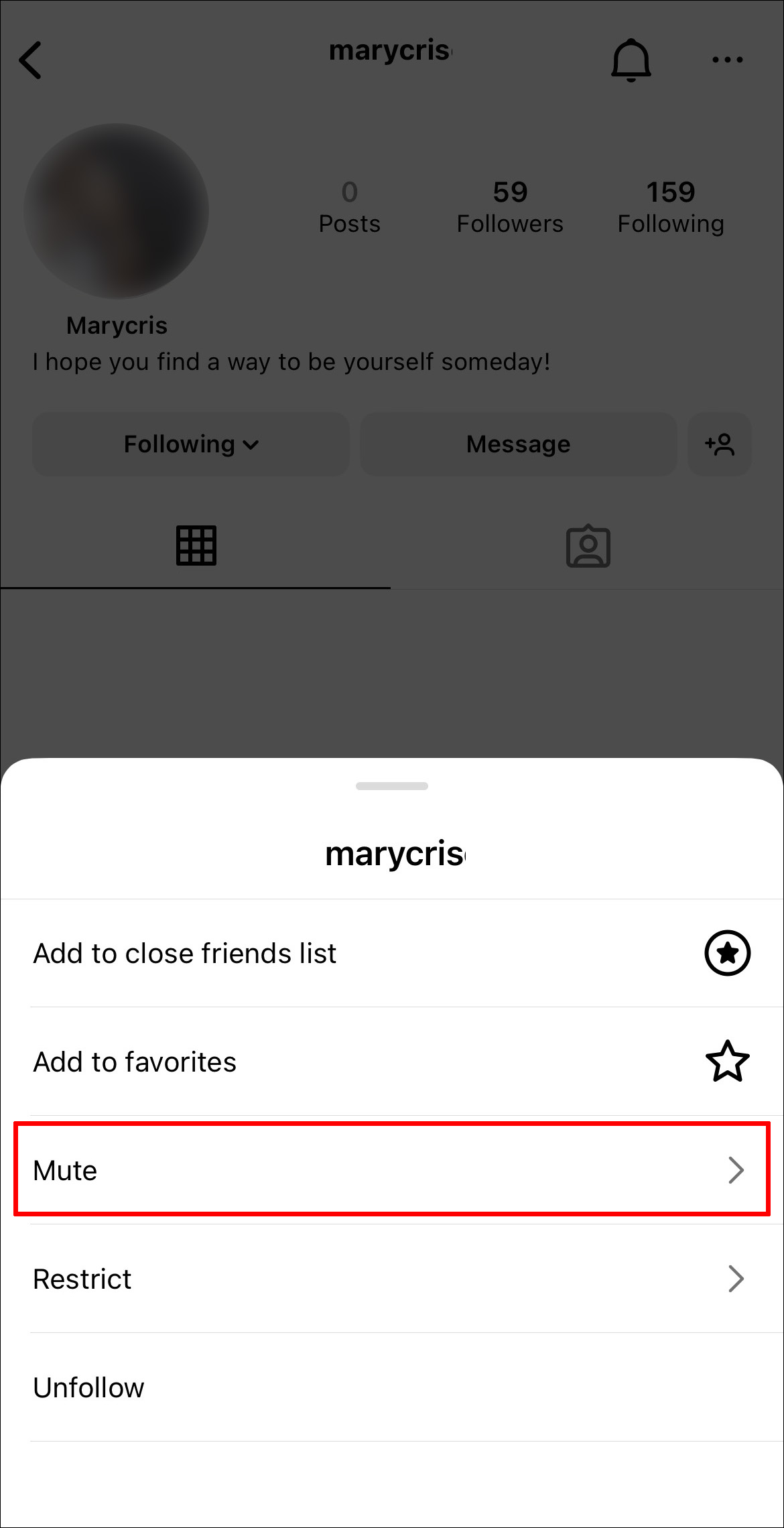Add marycris to close friends list
Image resolution: width=784 pixels, height=1528 pixels.
pyautogui.click(x=391, y=953)
